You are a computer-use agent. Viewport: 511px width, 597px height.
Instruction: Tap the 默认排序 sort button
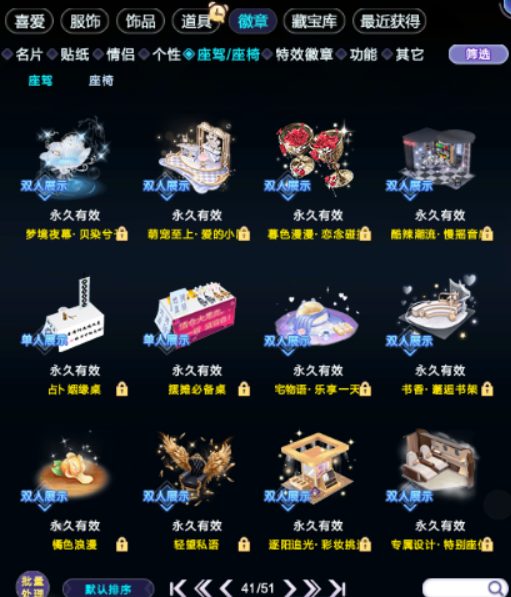coord(109,589)
